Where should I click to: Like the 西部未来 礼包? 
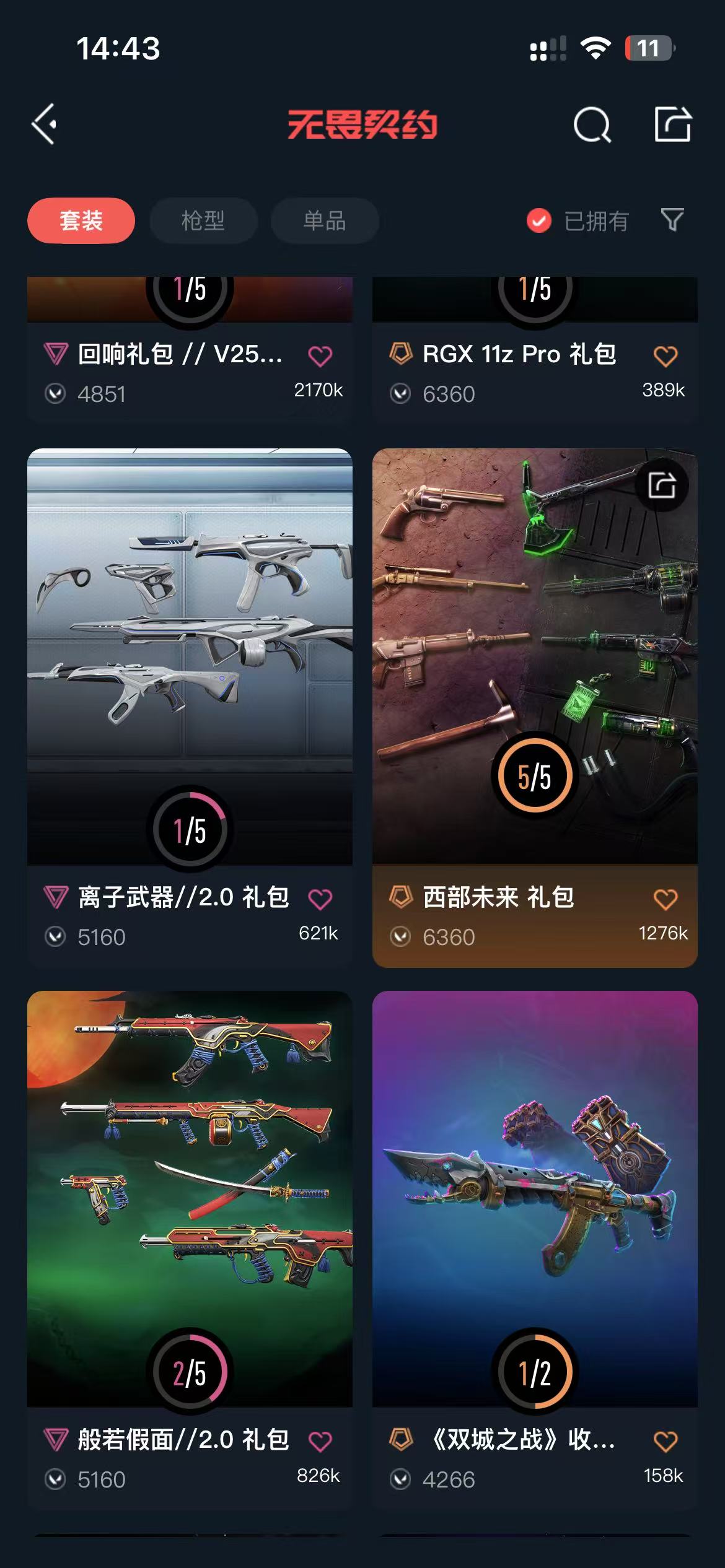pyautogui.click(x=666, y=899)
